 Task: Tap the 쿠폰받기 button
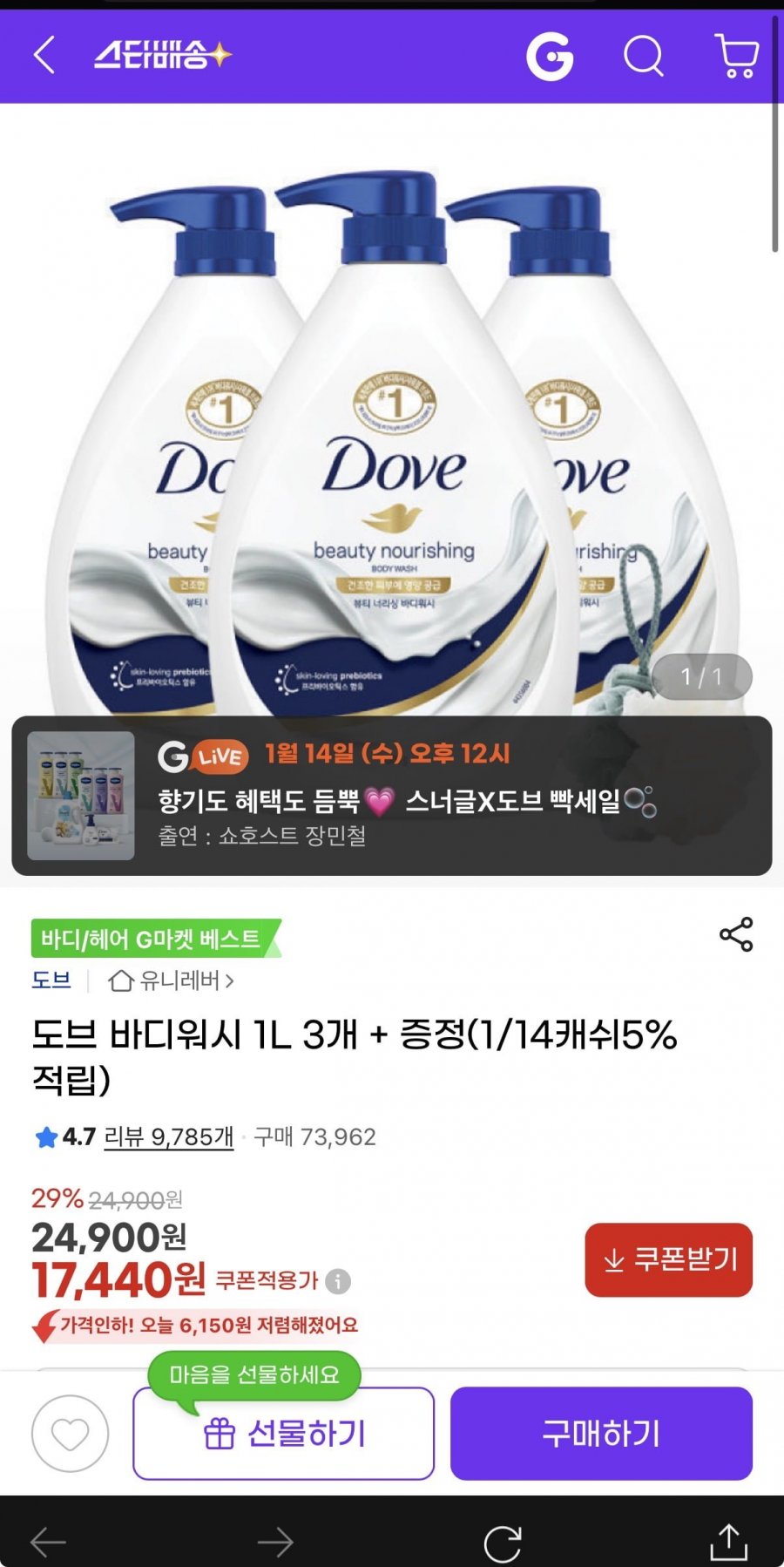coord(668,1259)
